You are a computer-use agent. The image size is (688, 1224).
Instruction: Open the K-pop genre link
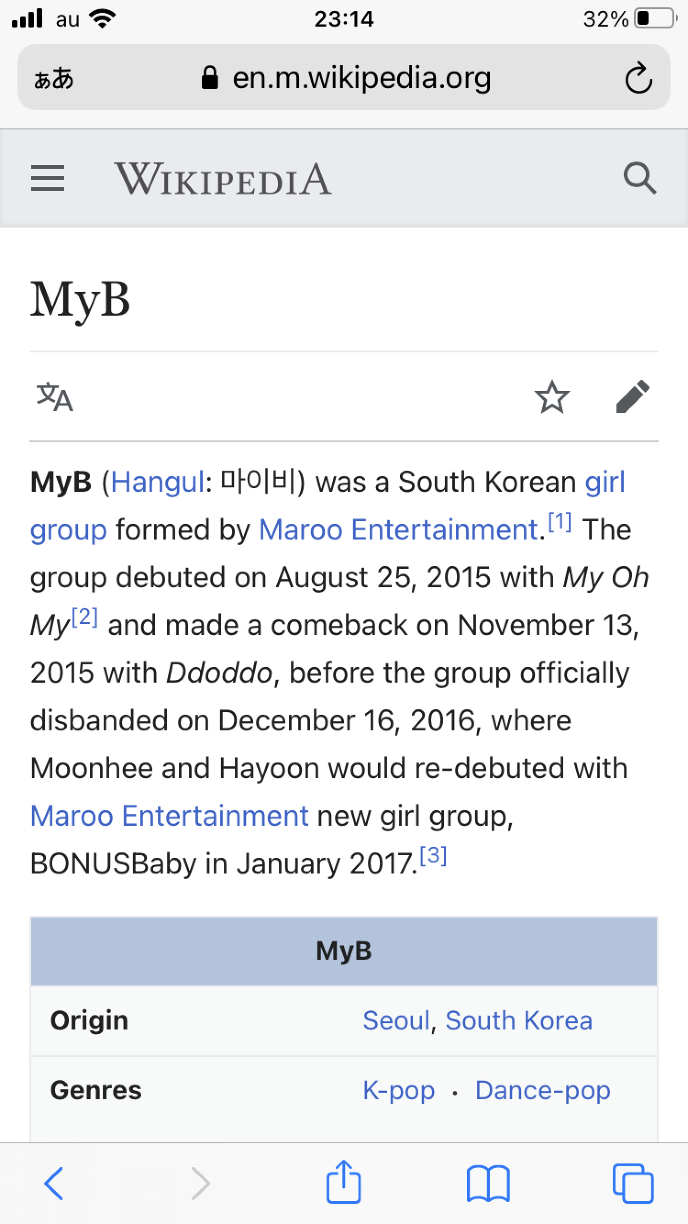click(398, 1090)
